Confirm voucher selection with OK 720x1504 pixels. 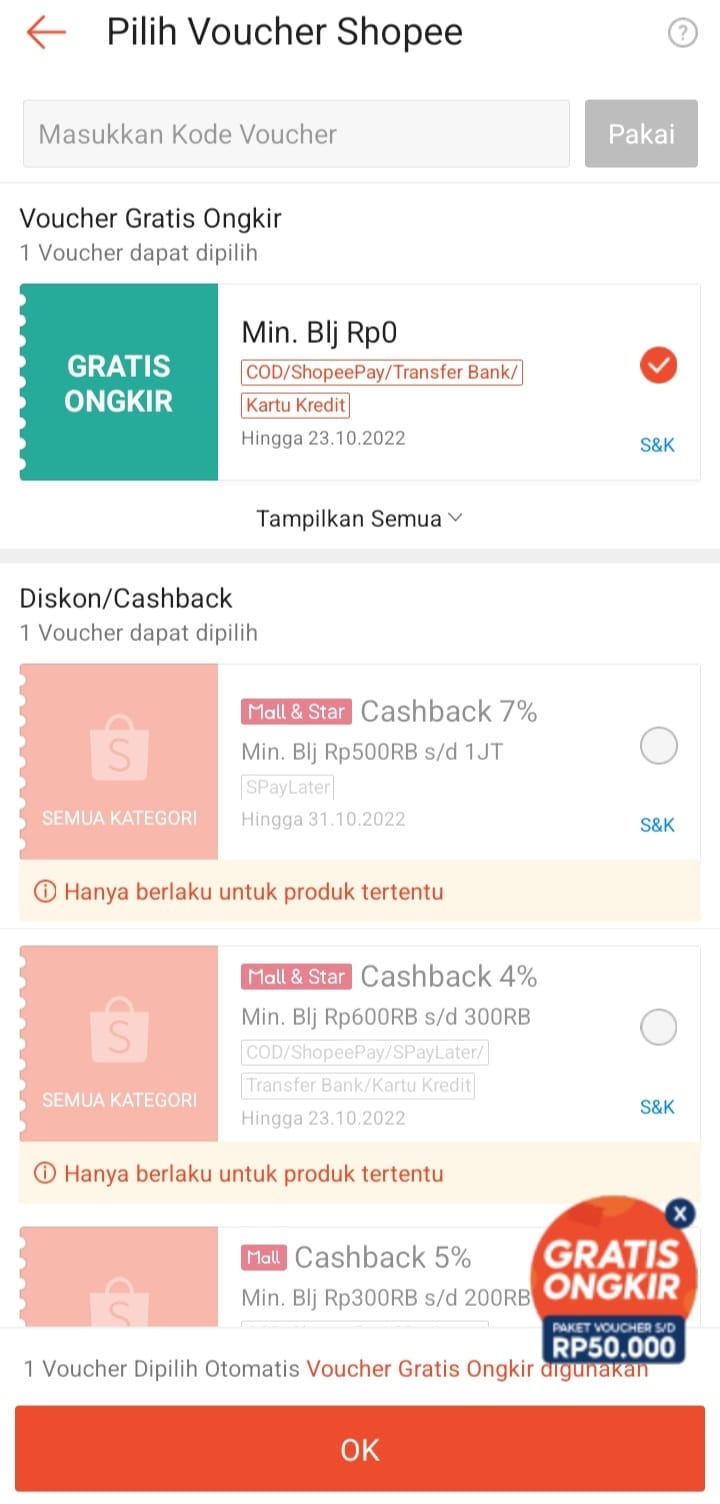pyautogui.click(x=360, y=1449)
